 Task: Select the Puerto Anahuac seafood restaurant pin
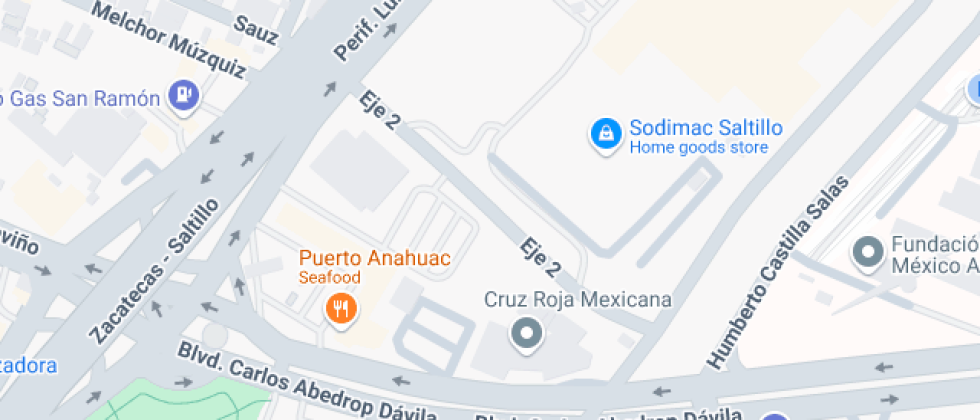tap(342, 309)
